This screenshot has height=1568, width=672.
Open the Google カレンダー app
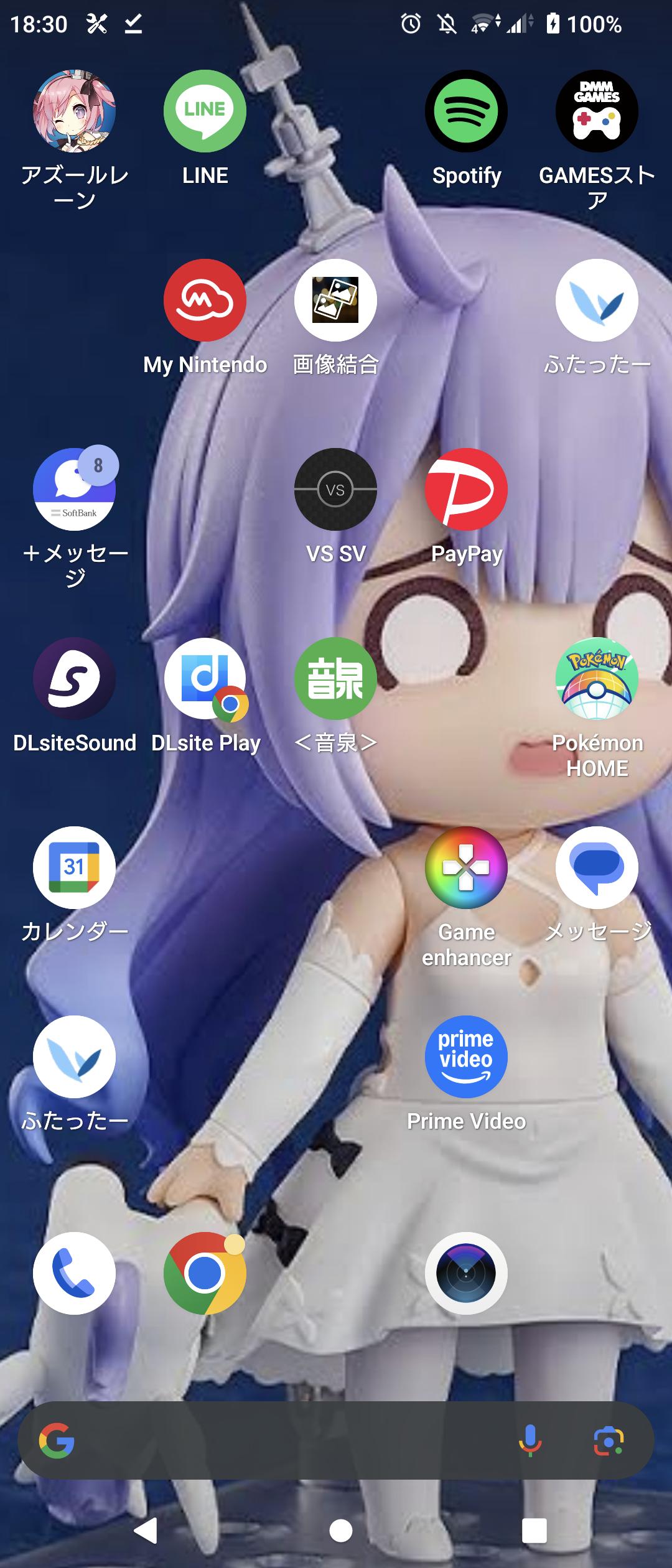[74, 868]
